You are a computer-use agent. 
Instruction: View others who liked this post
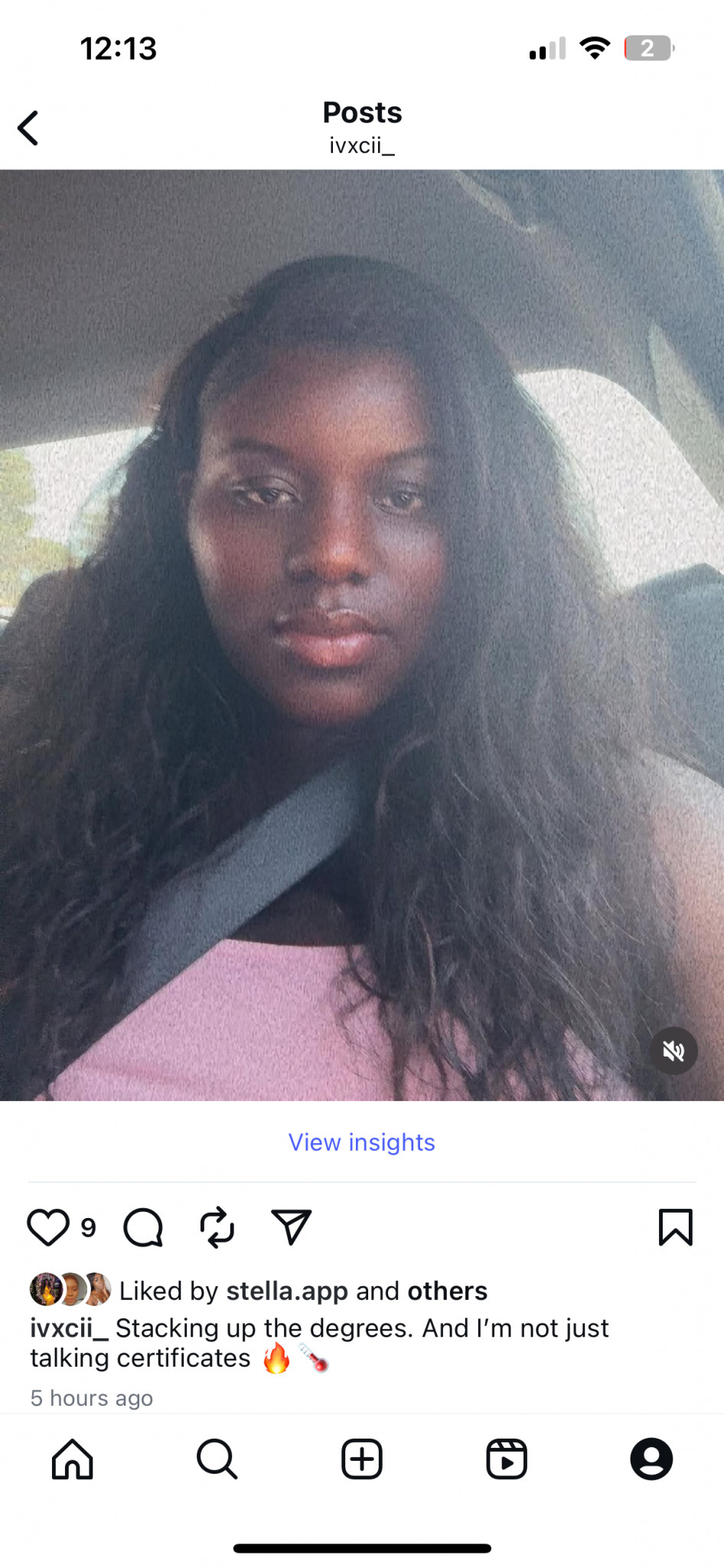(x=447, y=1291)
